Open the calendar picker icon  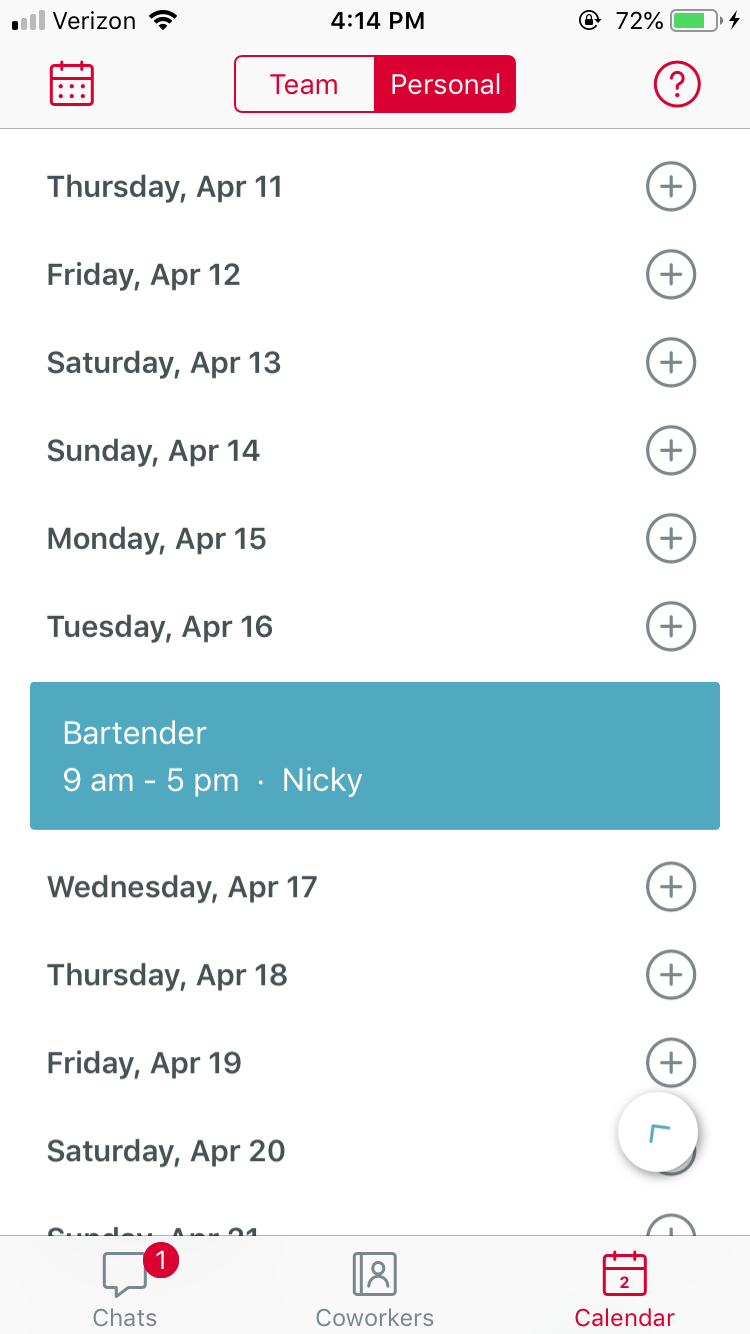71,84
